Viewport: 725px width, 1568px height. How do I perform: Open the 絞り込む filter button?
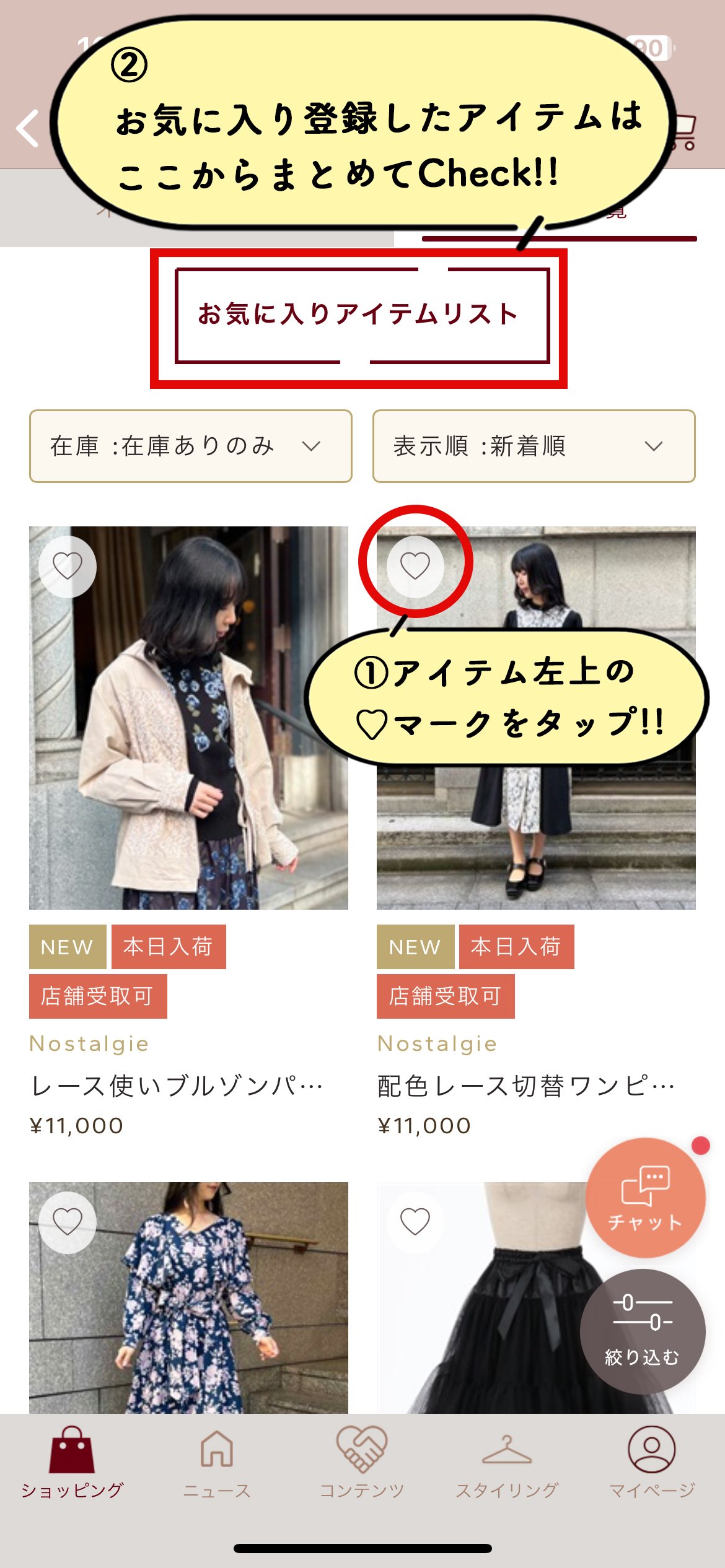643,1331
